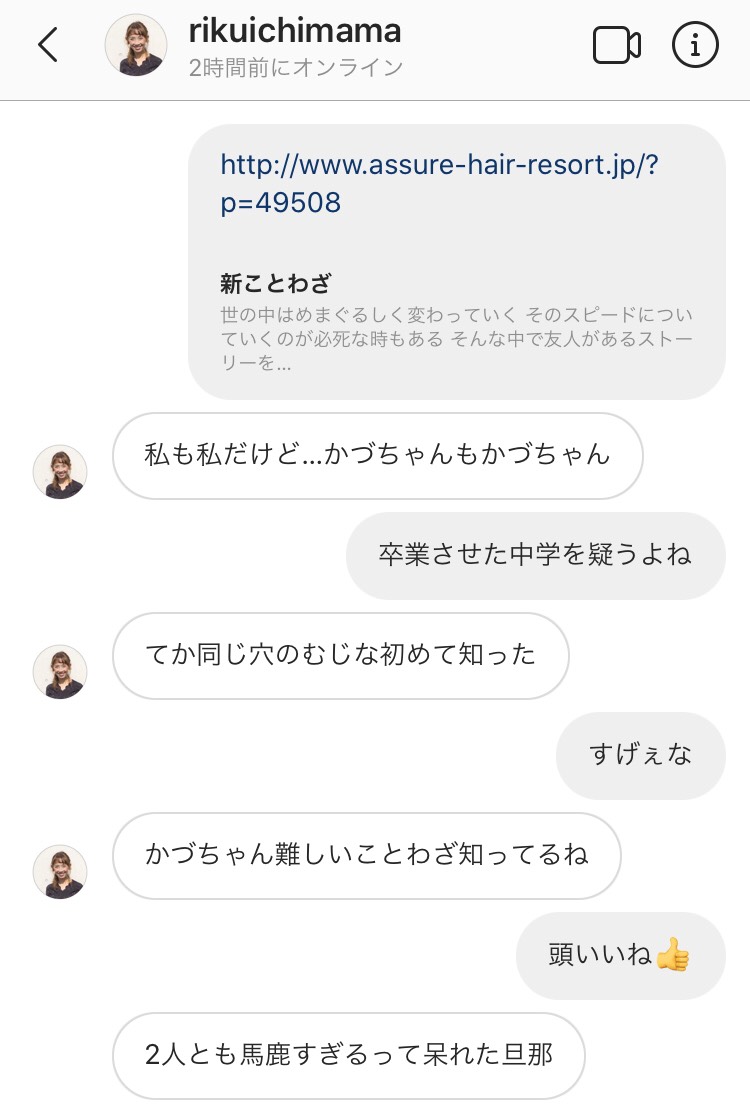Screen dimensions: 750x1110
Task: Tap the avatar beside 私も私だけど message
Action: (60, 471)
